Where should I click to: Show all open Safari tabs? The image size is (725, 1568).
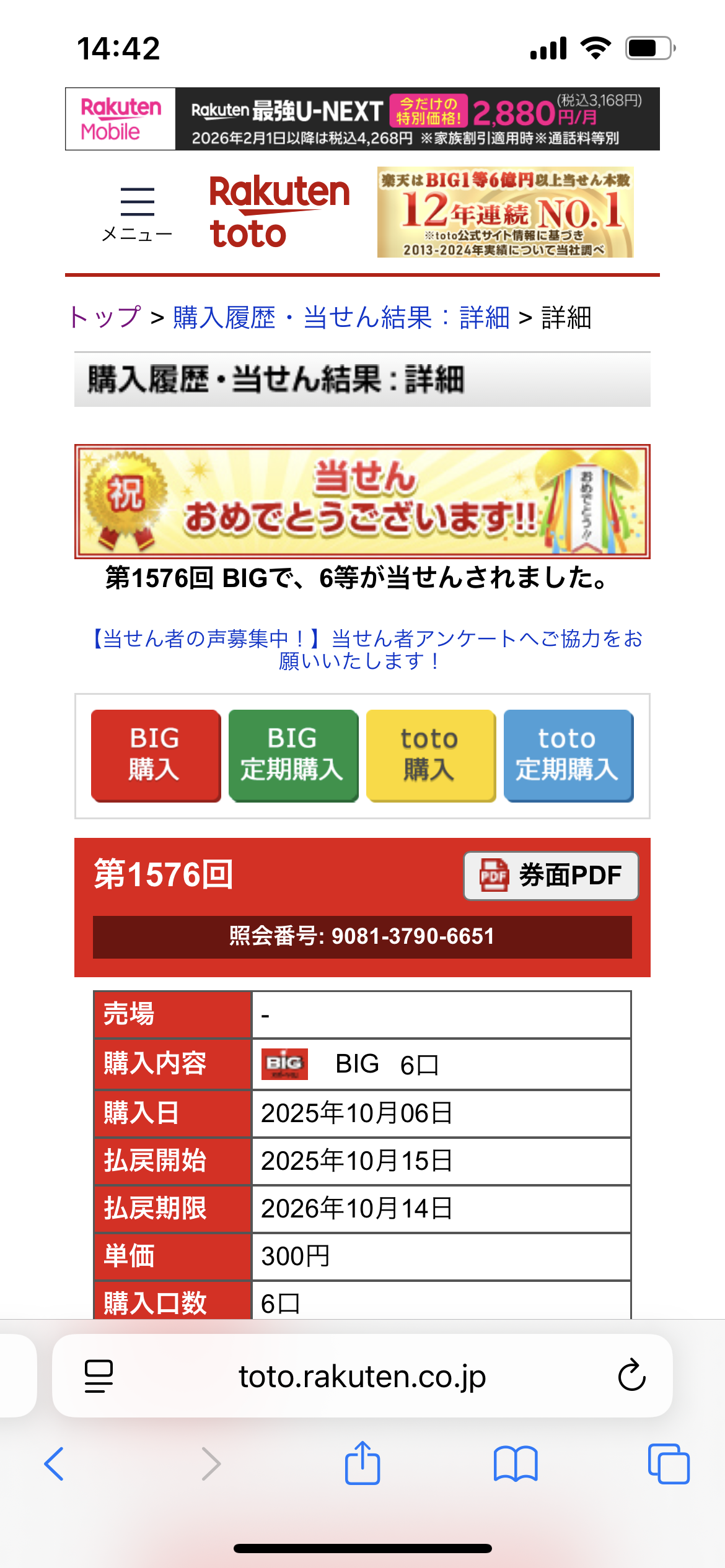[x=669, y=1464]
